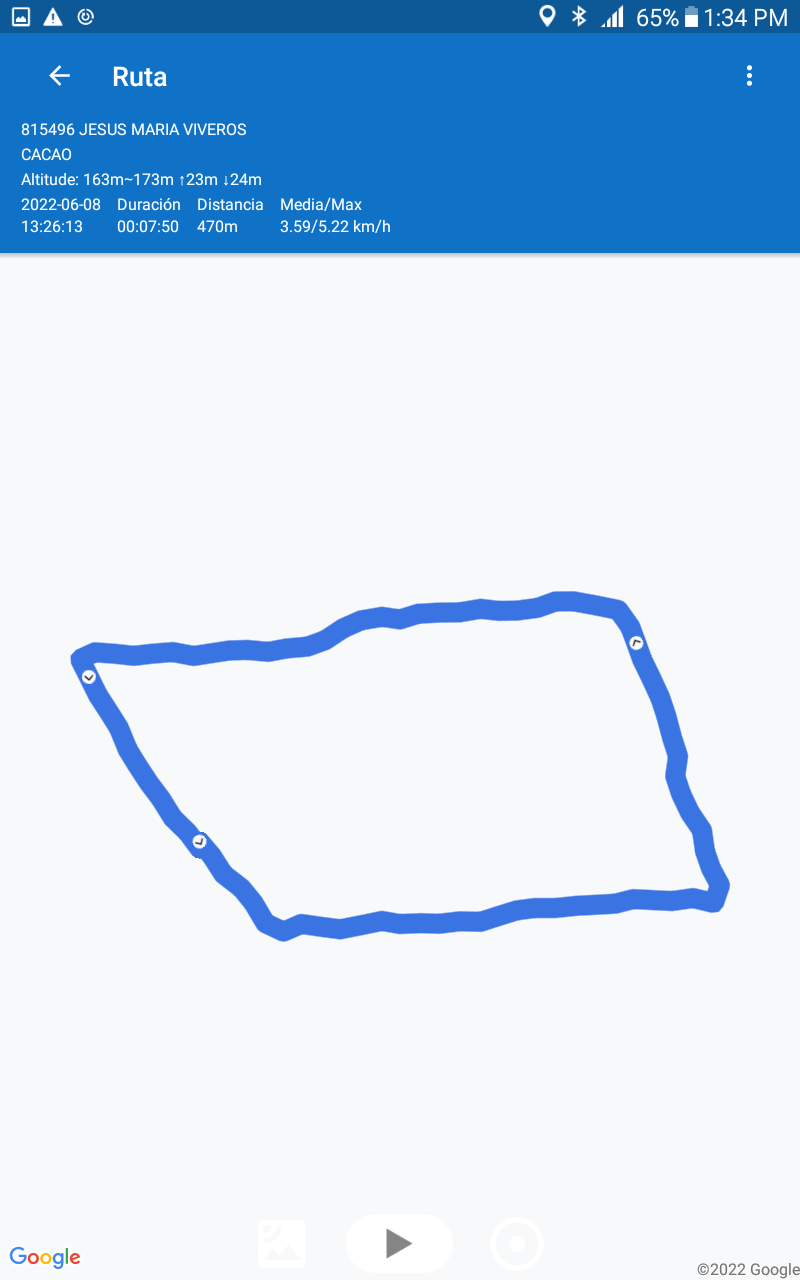This screenshot has width=800, height=1280.
Task: Tap the circular target icon at bottom
Action: click(517, 1244)
